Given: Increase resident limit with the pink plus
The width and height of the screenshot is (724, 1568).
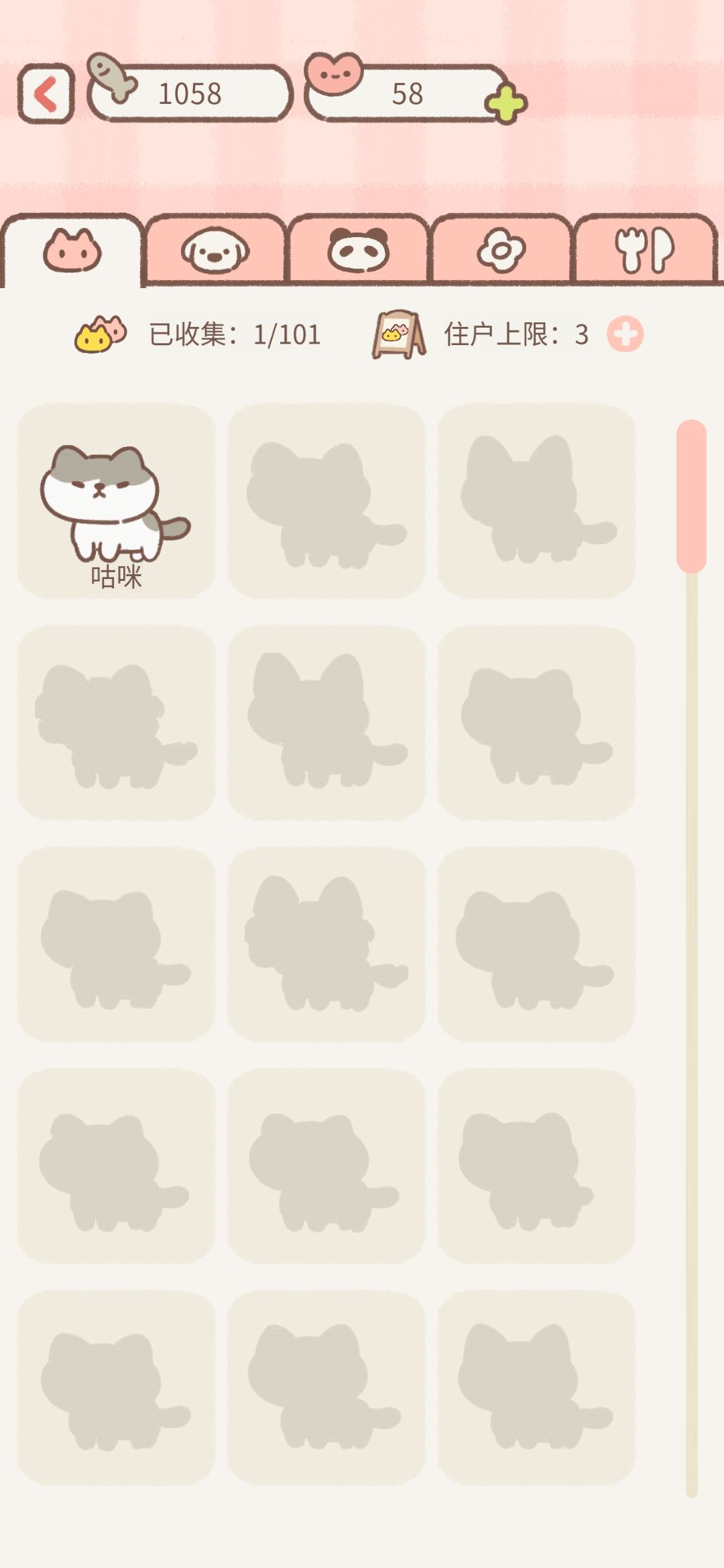Looking at the screenshot, I should (625, 334).
